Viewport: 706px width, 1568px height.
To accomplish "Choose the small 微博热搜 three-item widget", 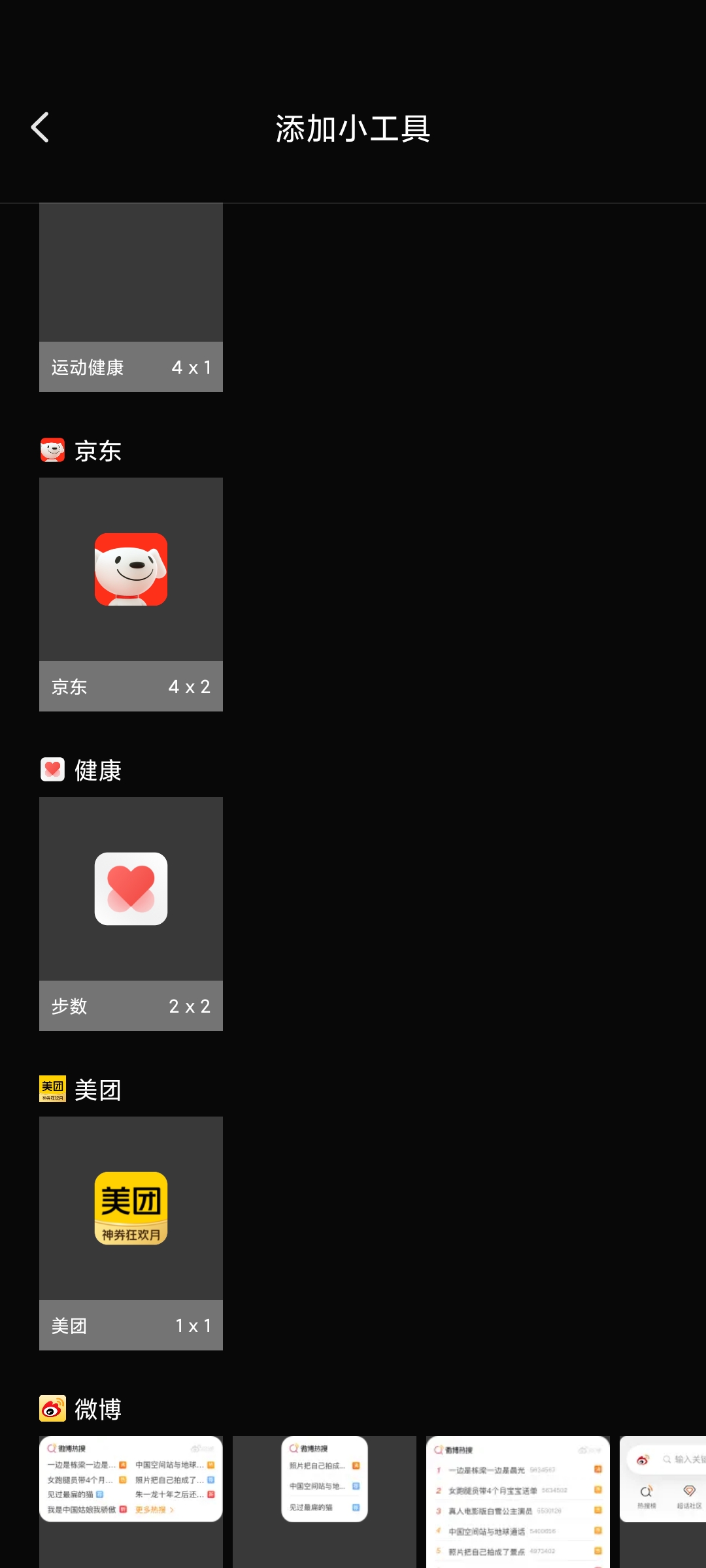I will coord(324,1501).
